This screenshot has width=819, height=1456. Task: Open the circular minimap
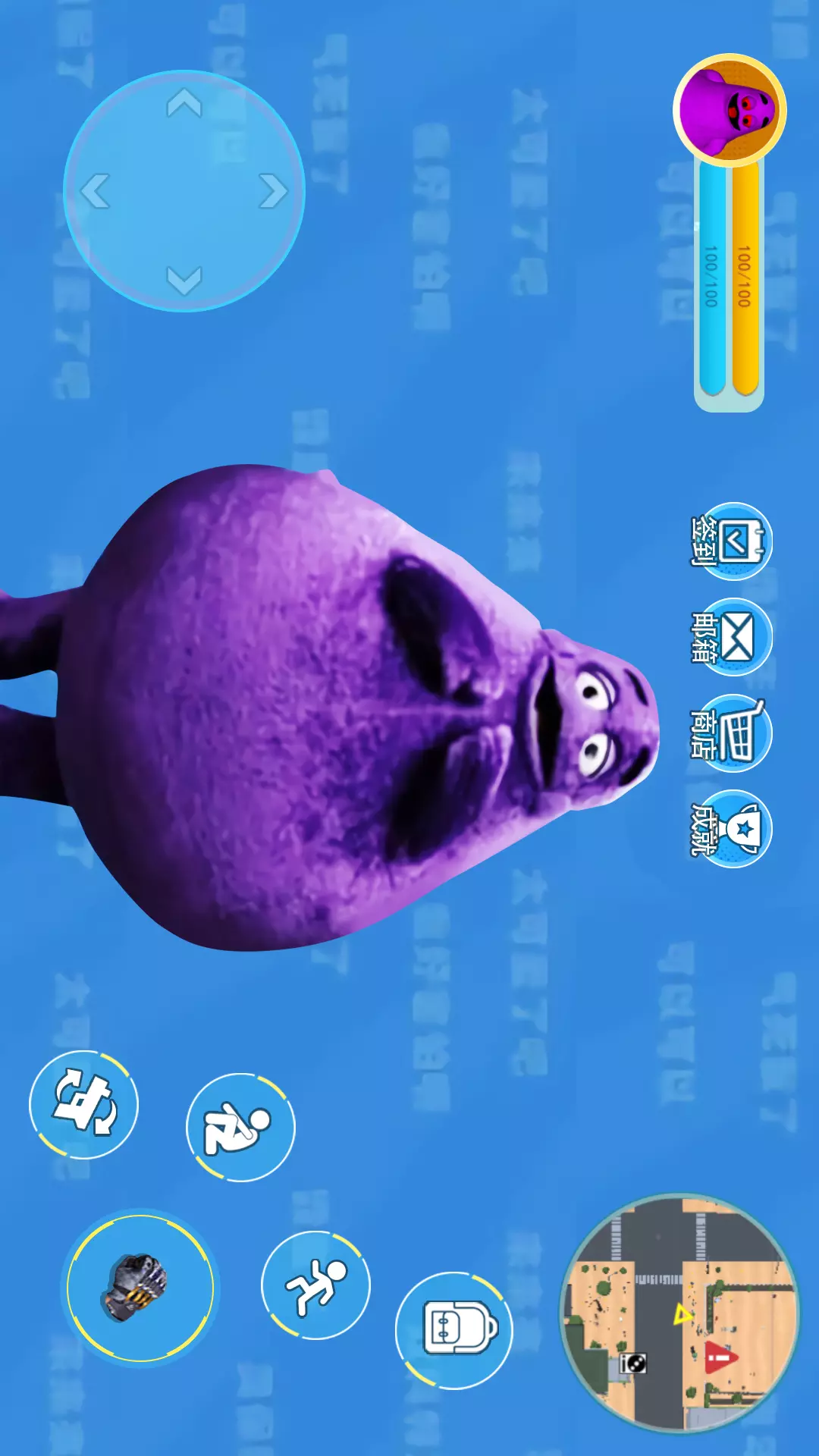tap(679, 1313)
